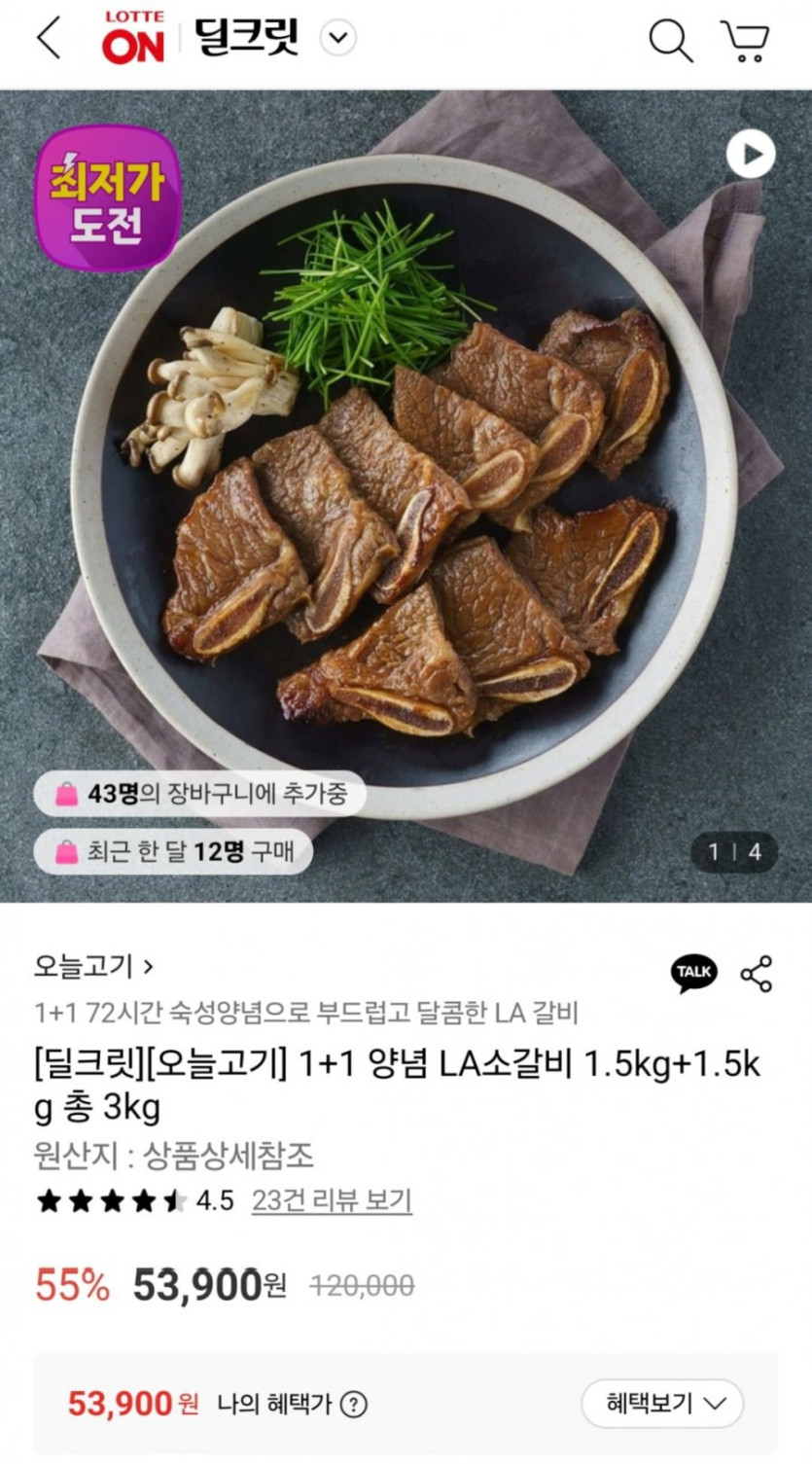Open search with the magnifier icon
812x1464 pixels.
tap(669, 40)
